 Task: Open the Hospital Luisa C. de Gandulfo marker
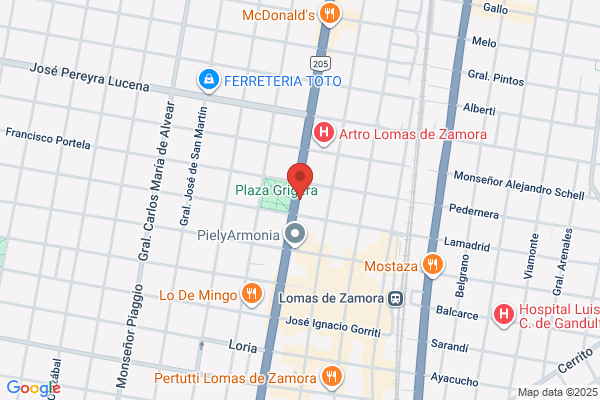tap(504, 315)
